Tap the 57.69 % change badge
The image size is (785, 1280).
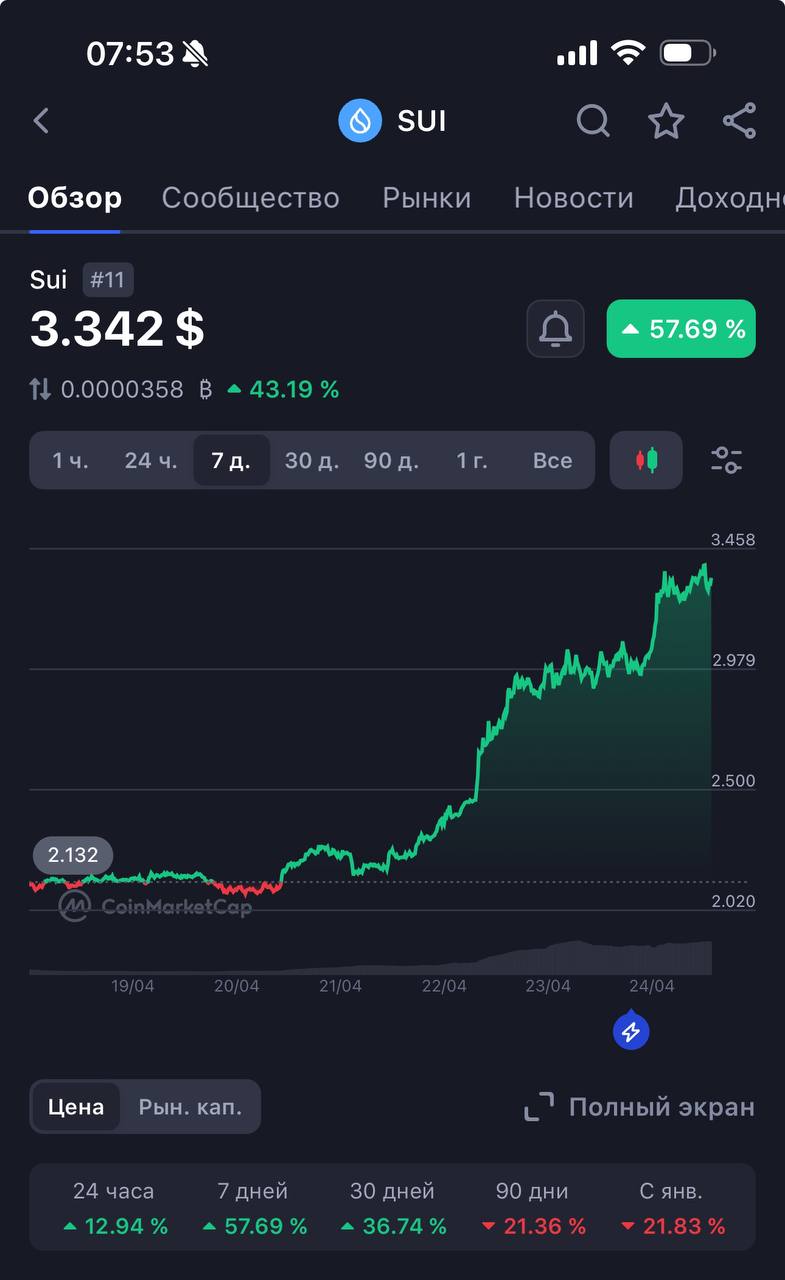click(681, 328)
